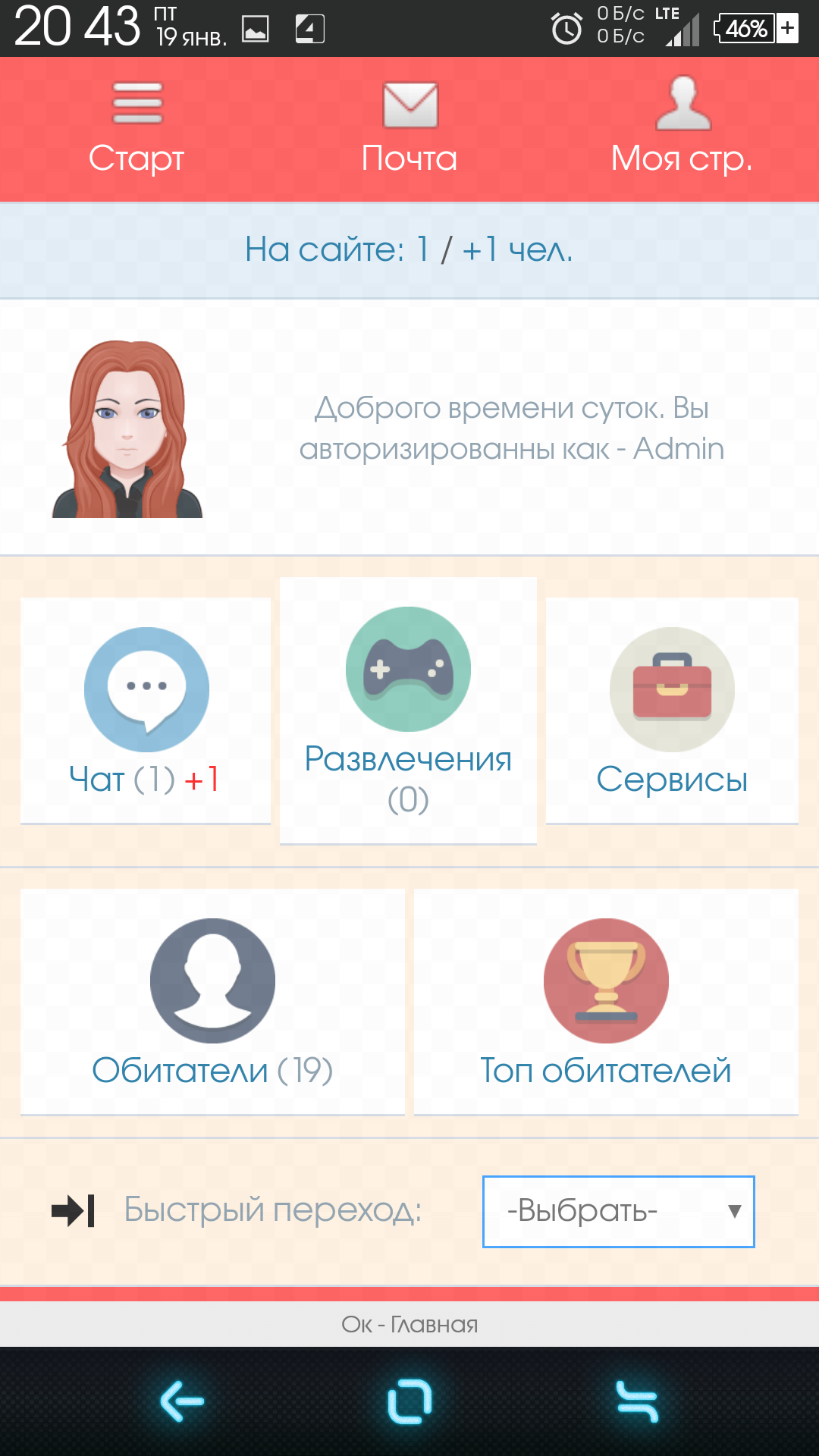Go back with the system back button
This screenshot has height=1456, width=819.
182,1401
